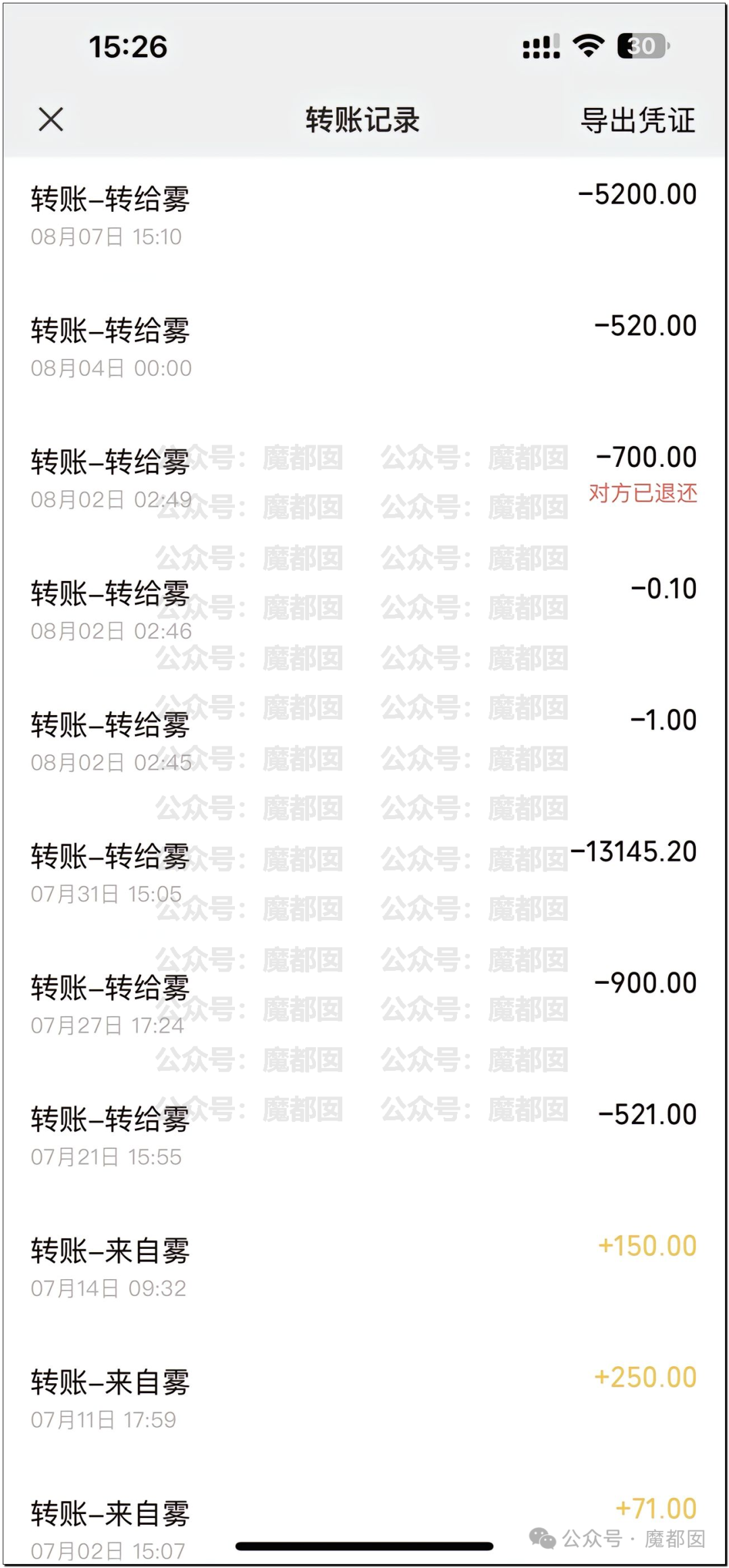Image resolution: width=729 pixels, height=1568 pixels.
Task: View the -13145.20 transfer on 07月31日
Action: pos(364,874)
